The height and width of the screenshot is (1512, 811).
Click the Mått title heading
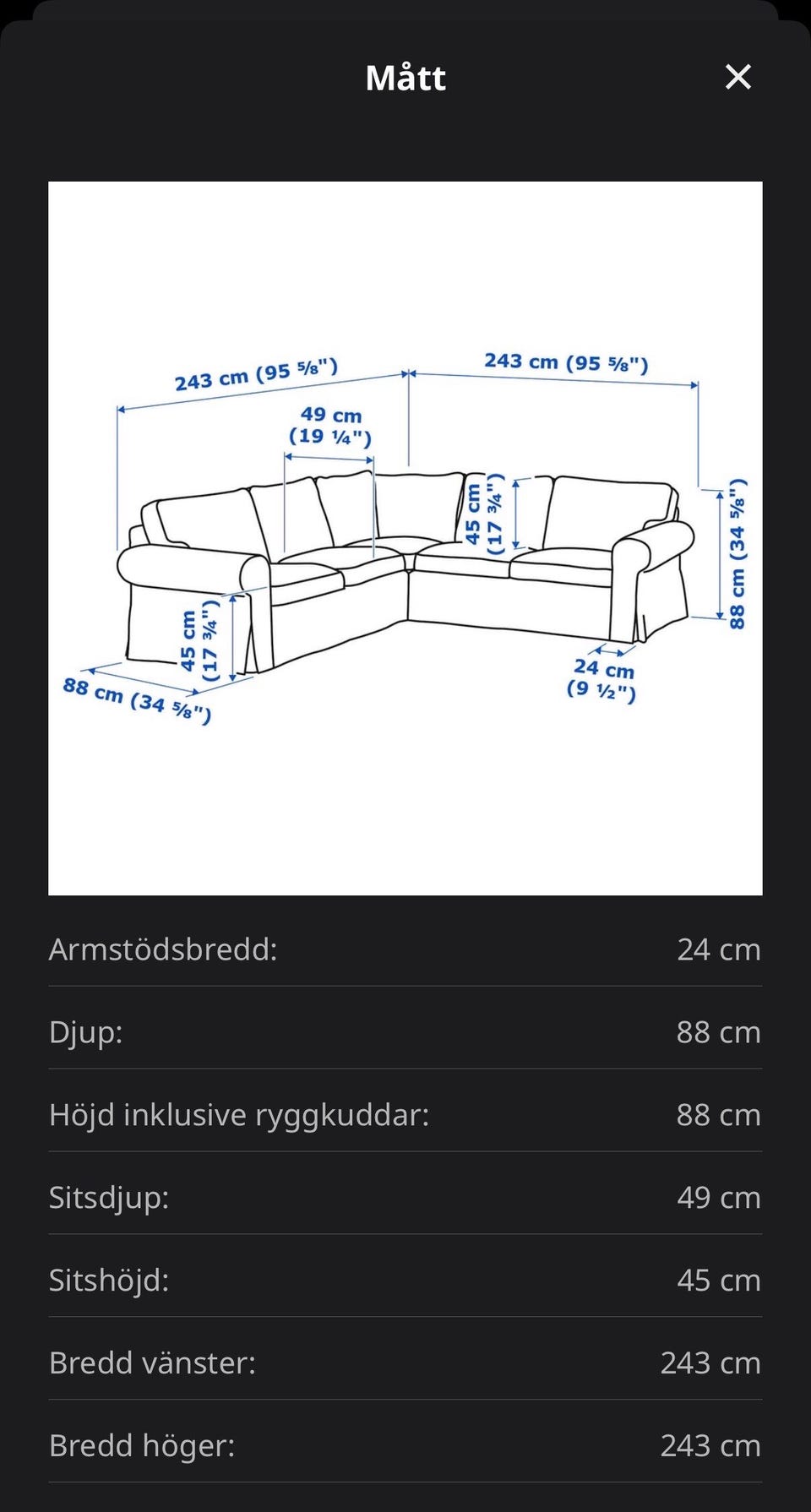click(x=405, y=77)
